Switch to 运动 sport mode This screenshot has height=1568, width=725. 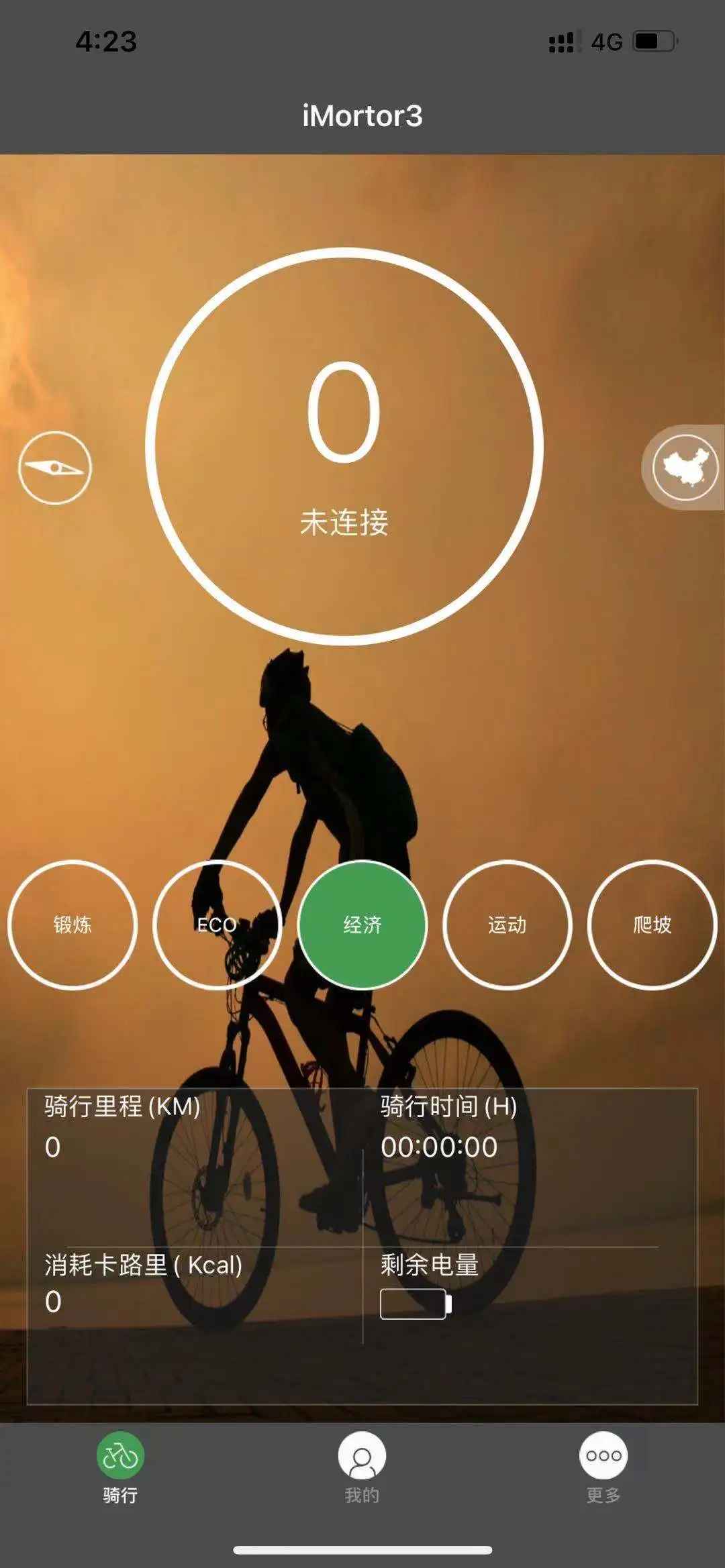coord(507,925)
